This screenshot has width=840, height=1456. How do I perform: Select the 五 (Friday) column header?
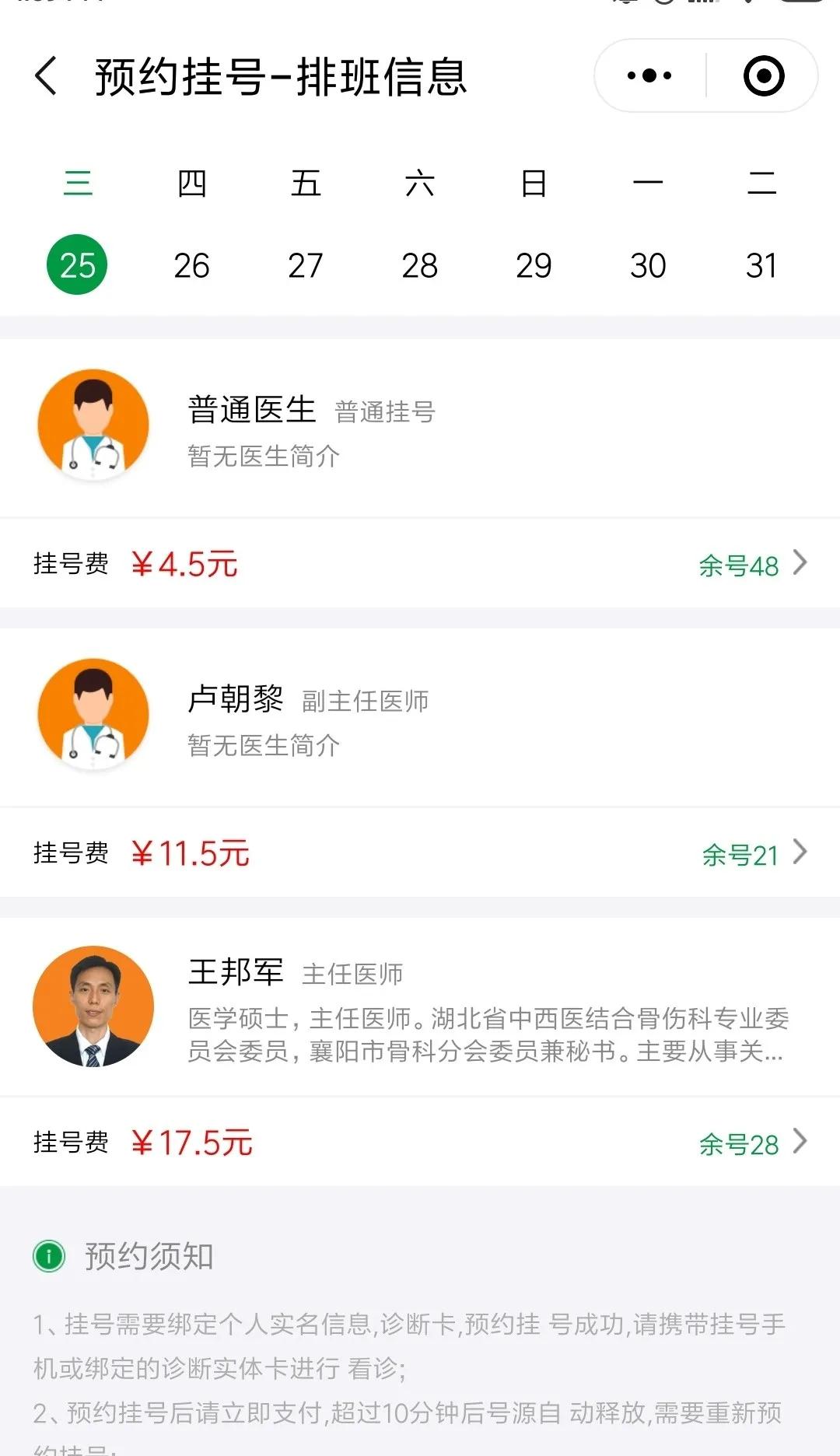pyautogui.click(x=306, y=184)
